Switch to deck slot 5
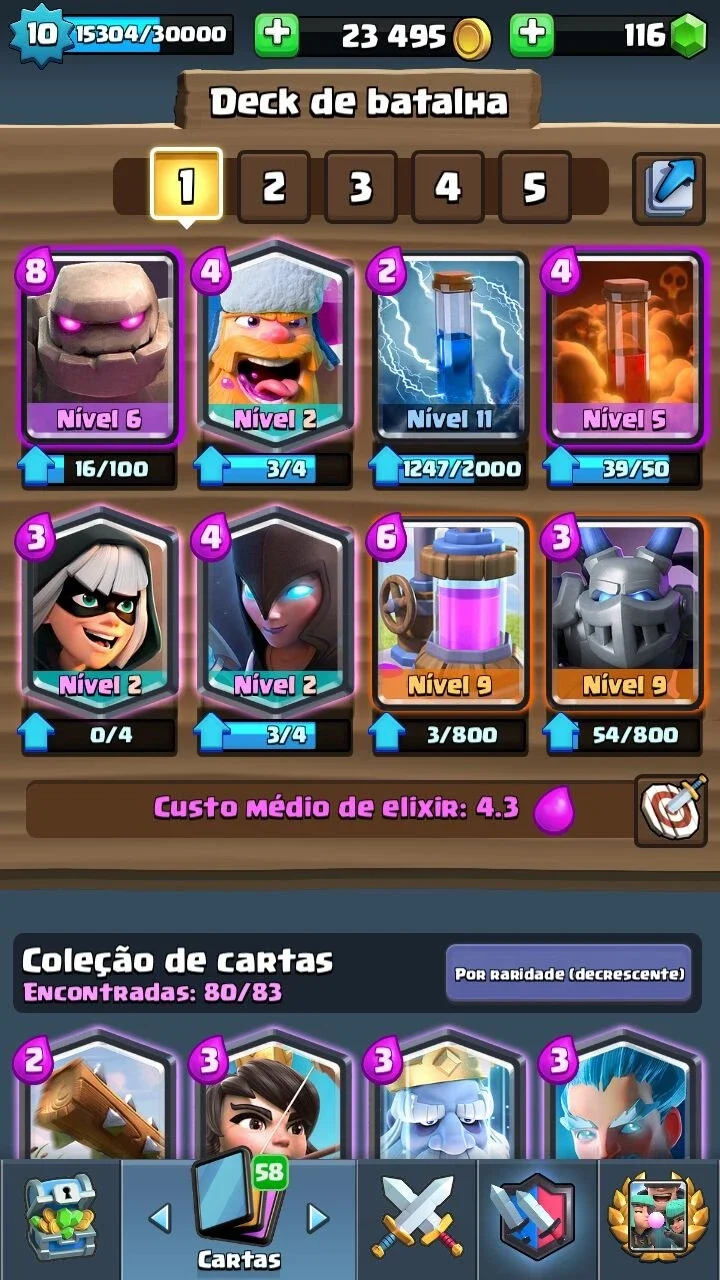The width and height of the screenshot is (720, 1280). pos(535,186)
